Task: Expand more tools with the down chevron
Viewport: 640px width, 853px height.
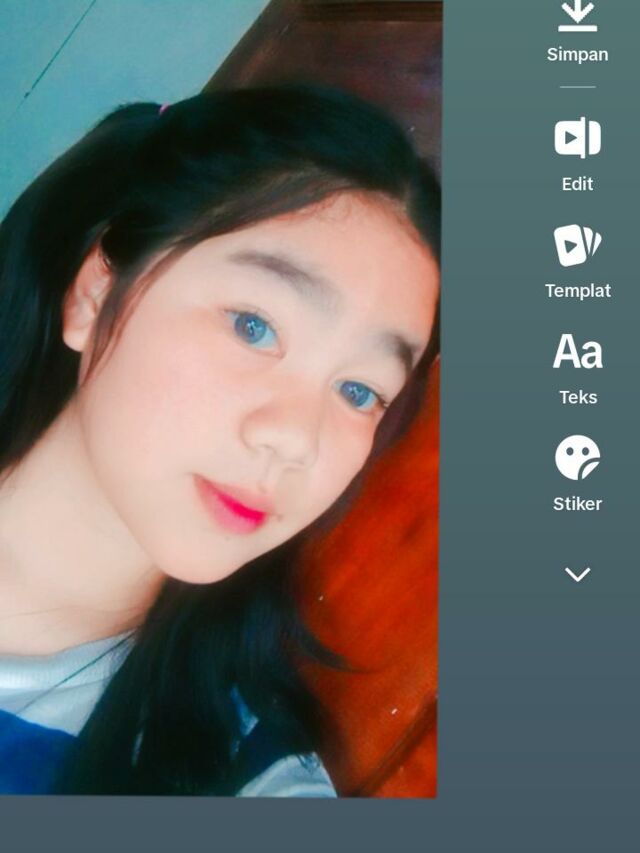Action: tap(577, 574)
